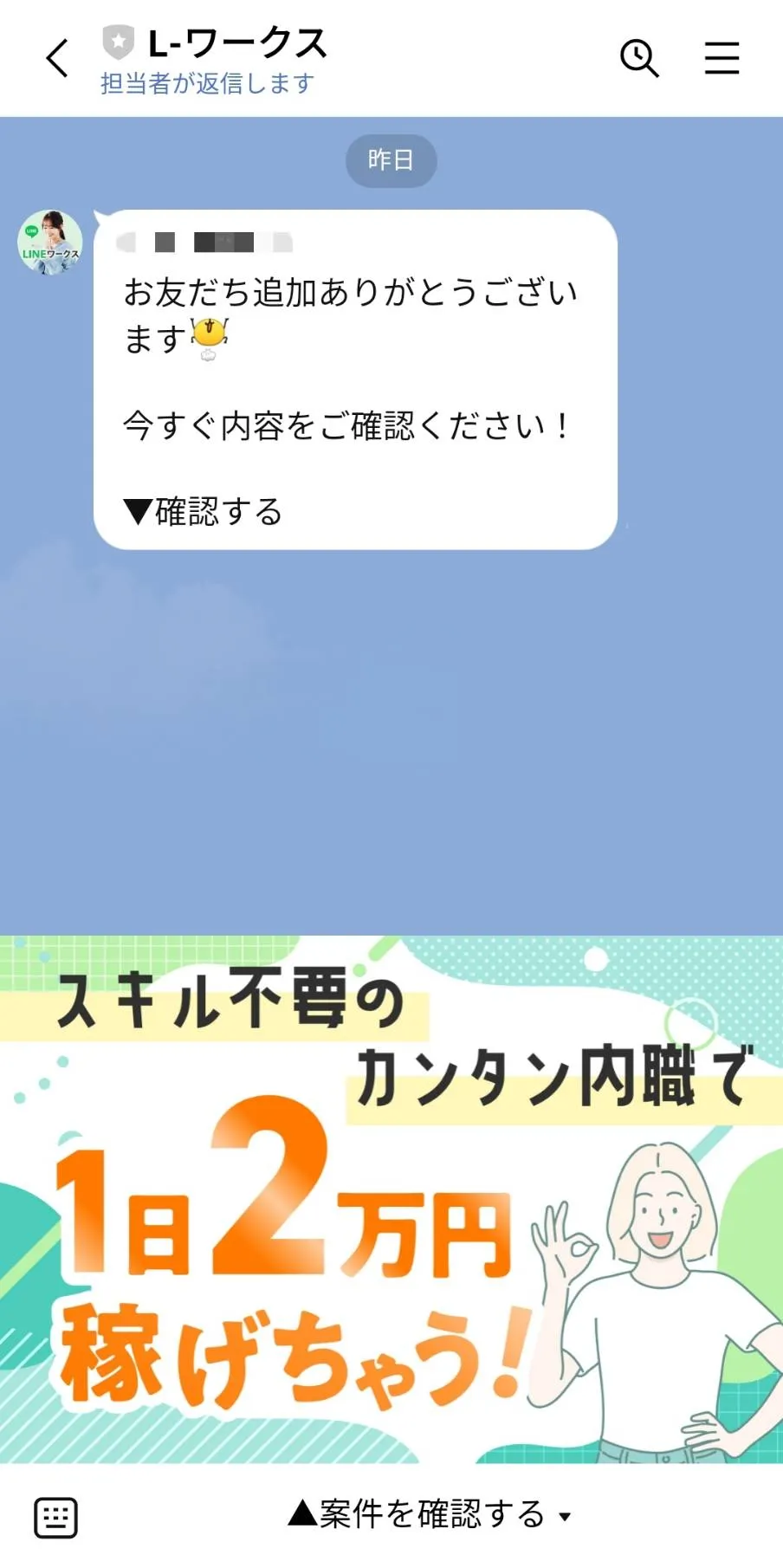This screenshot has height=1568, width=783.
Task: Open the chat hamburger menu
Action: [722, 58]
